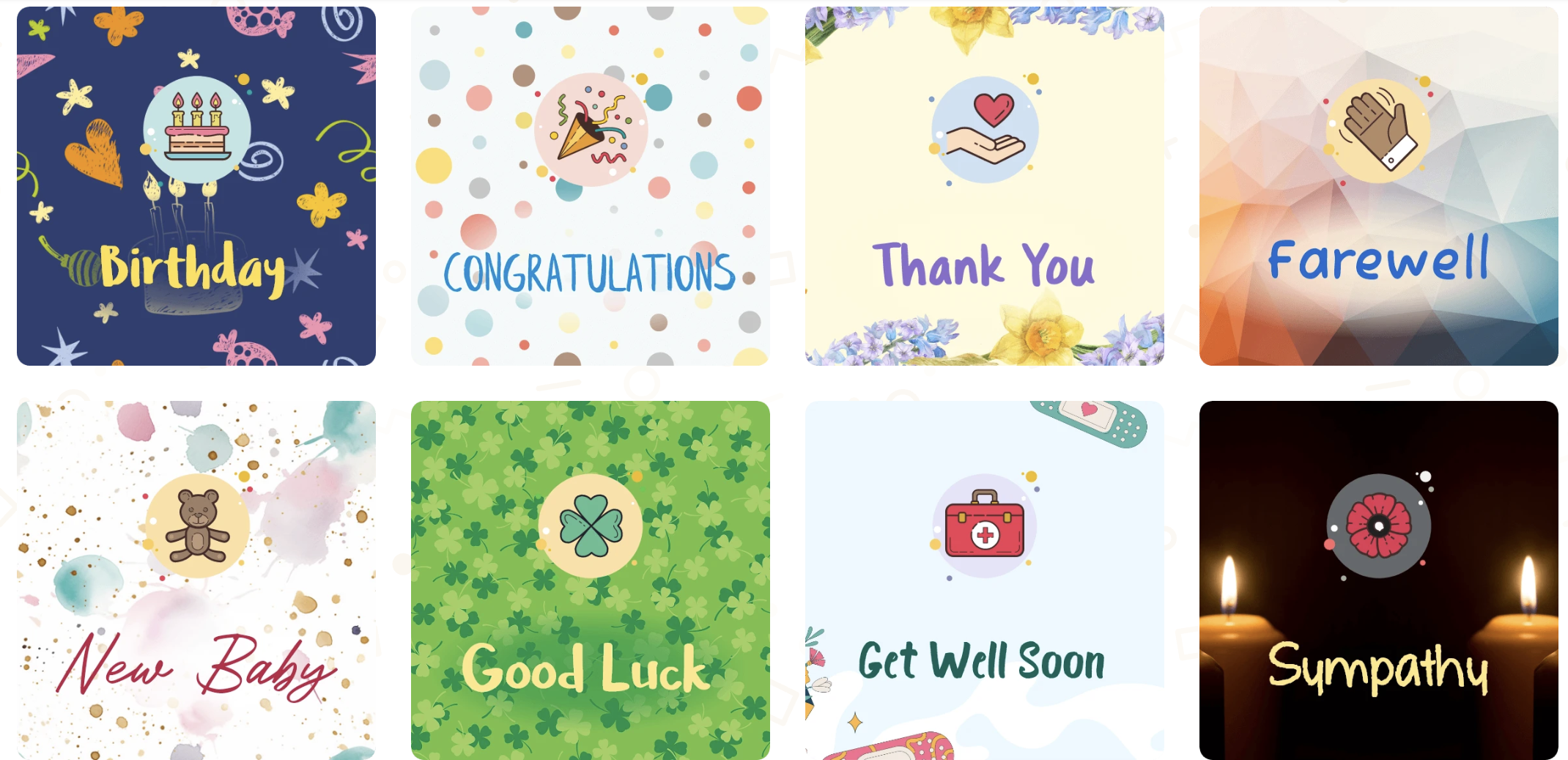Open the Farewell card category
This screenshot has height=760, width=1568.
coord(1378,186)
